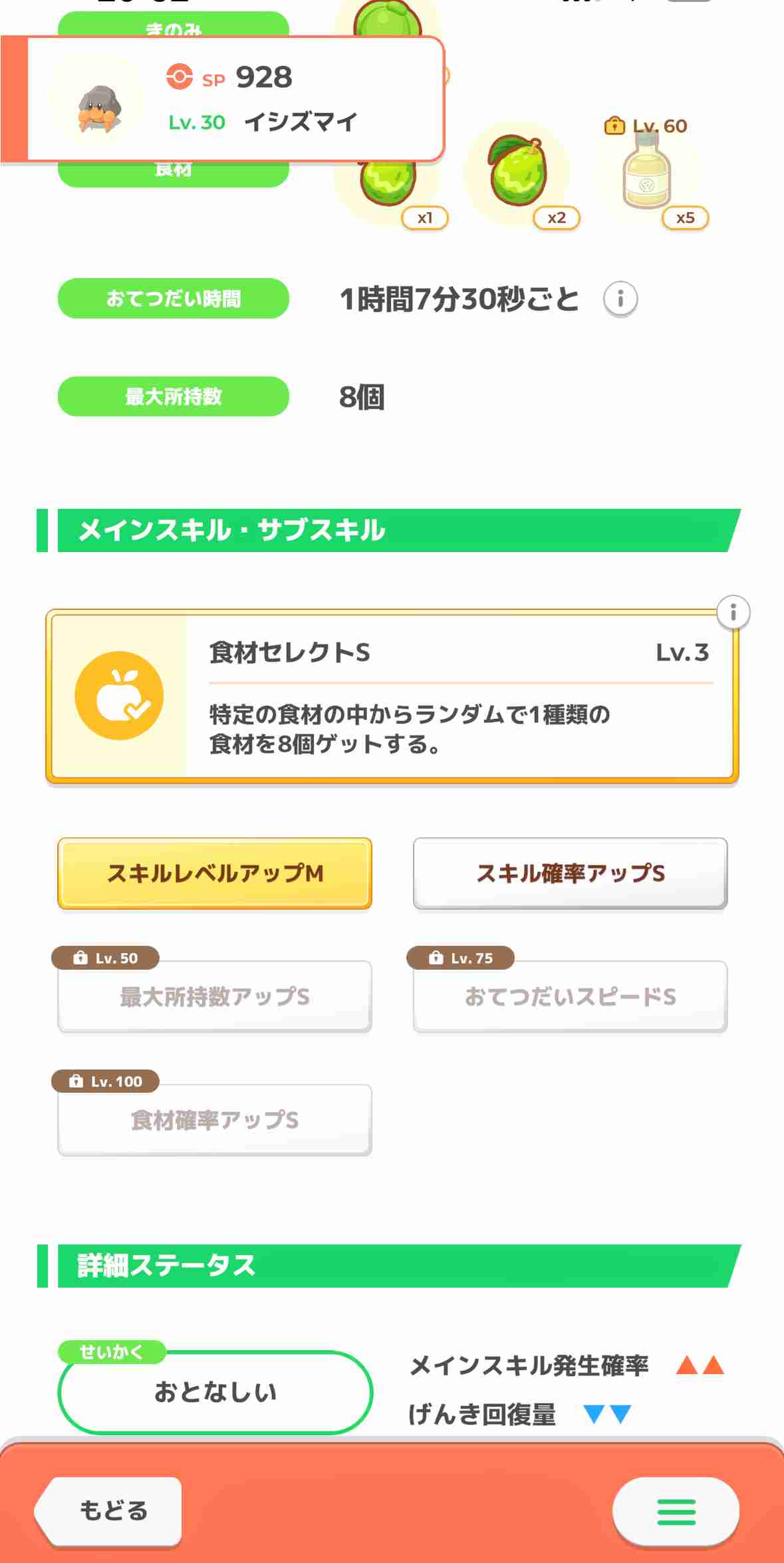Tap the もどる back button
The width and height of the screenshot is (784, 1563).
click(x=112, y=1511)
